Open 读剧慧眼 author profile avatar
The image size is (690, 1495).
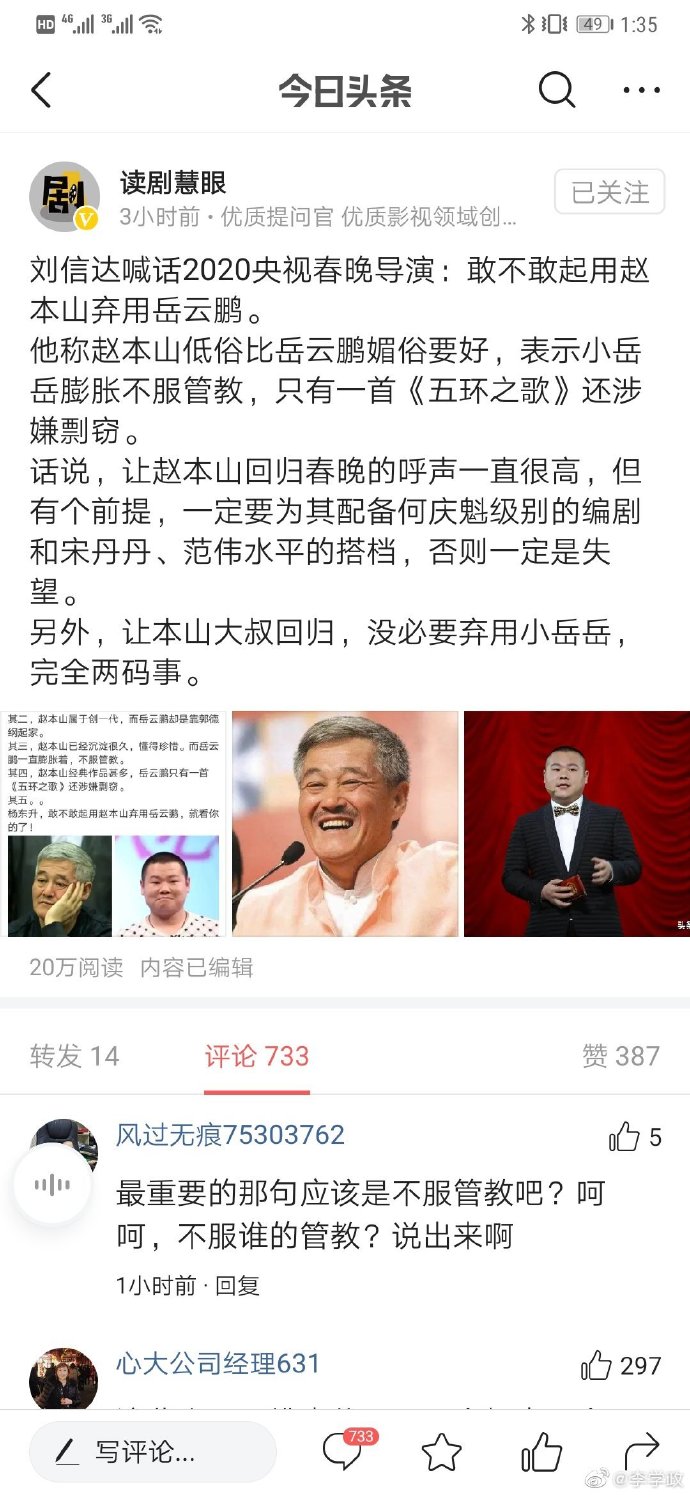(64, 196)
